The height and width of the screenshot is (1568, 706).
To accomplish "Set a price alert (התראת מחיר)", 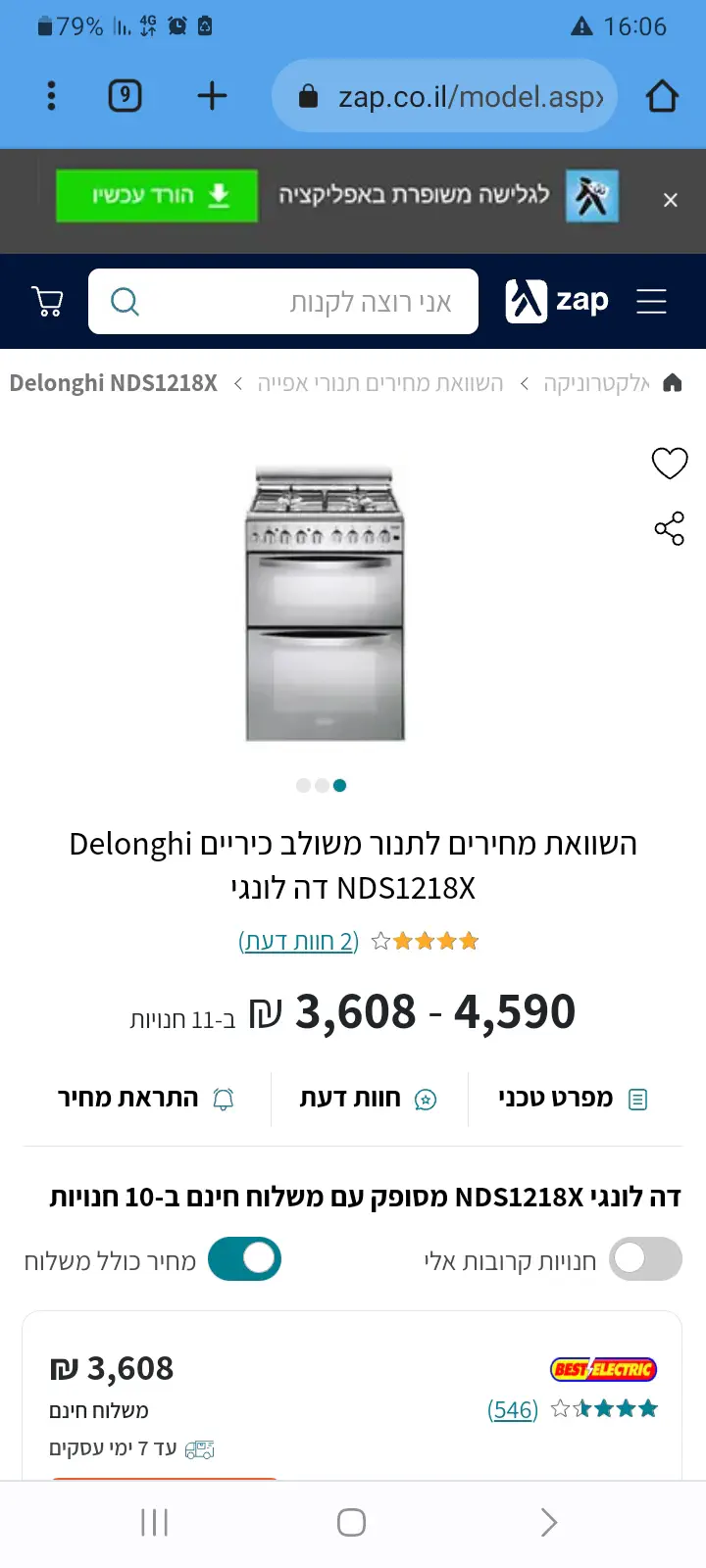I will click(x=145, y=1099).
